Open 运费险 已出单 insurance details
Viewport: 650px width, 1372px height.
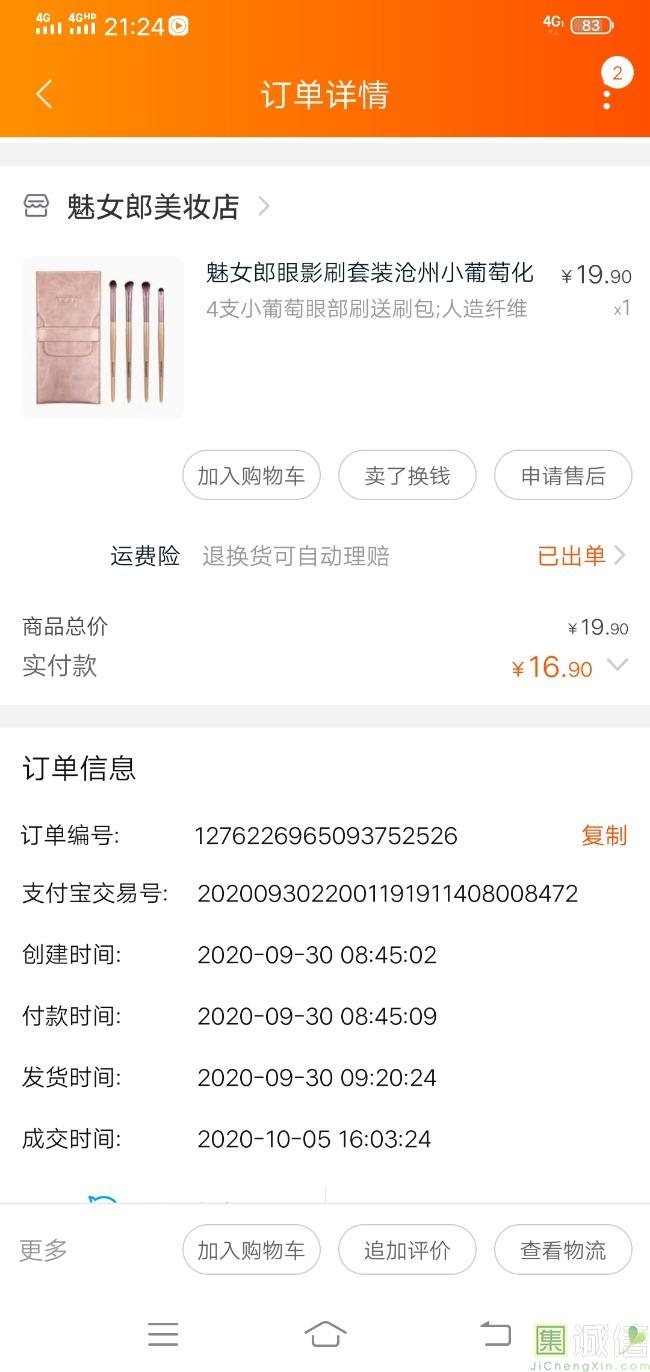tap(581, 556)
